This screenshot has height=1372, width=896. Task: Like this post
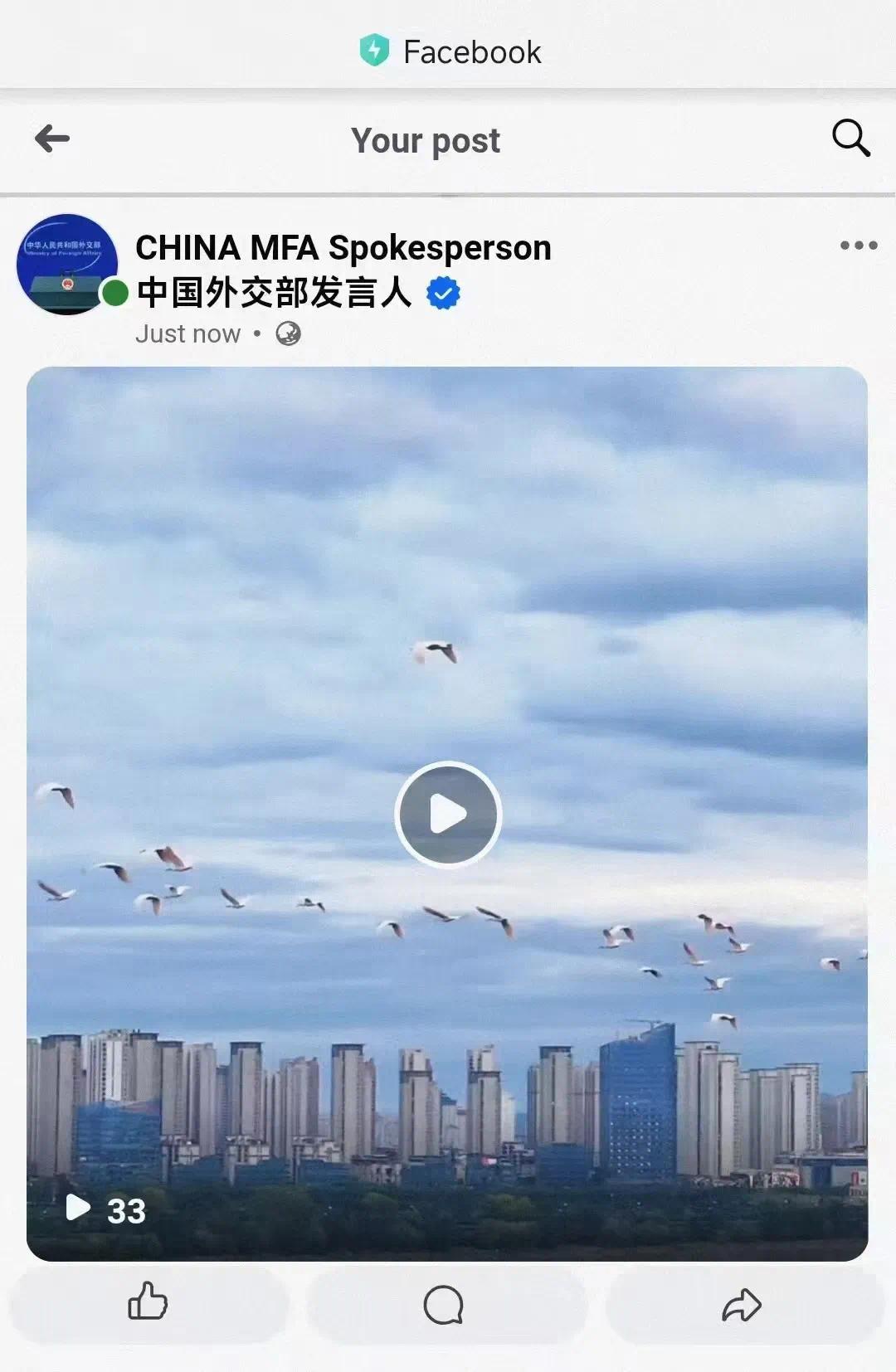[x=148, y=1305]
